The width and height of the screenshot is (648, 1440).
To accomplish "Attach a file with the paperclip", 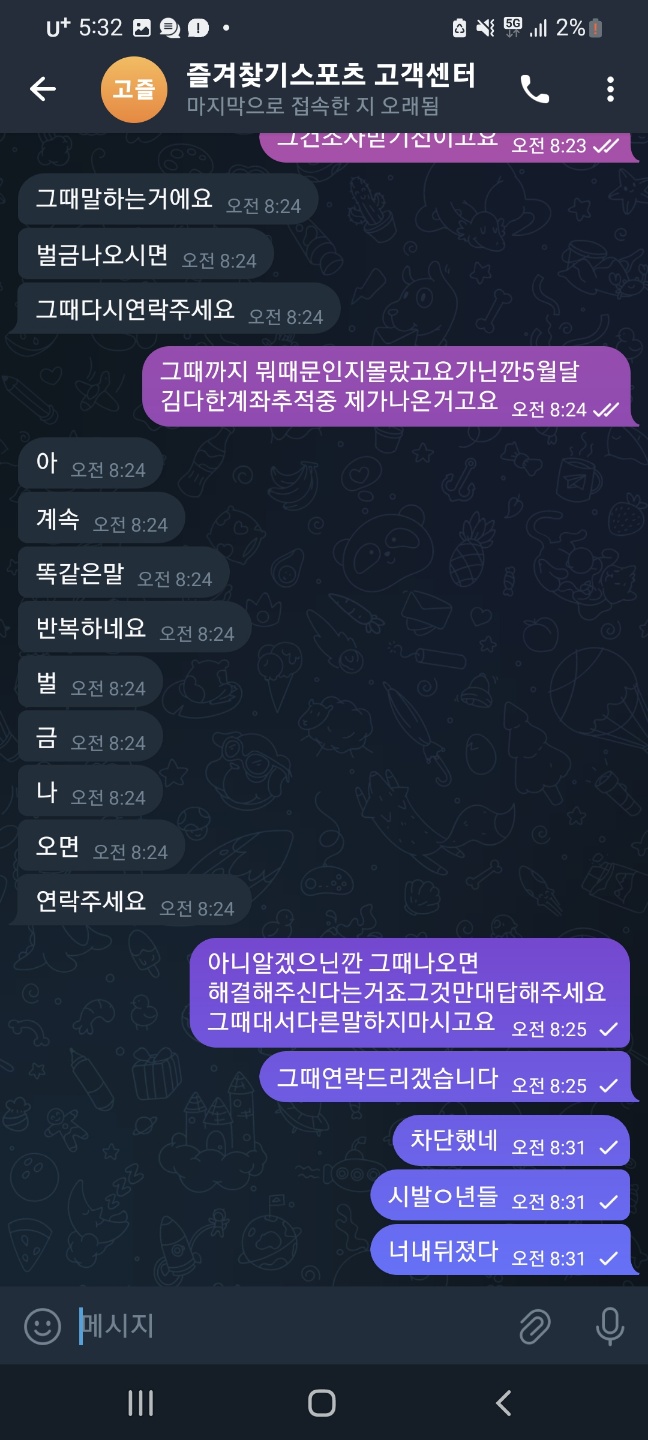I will point(535,1326).
